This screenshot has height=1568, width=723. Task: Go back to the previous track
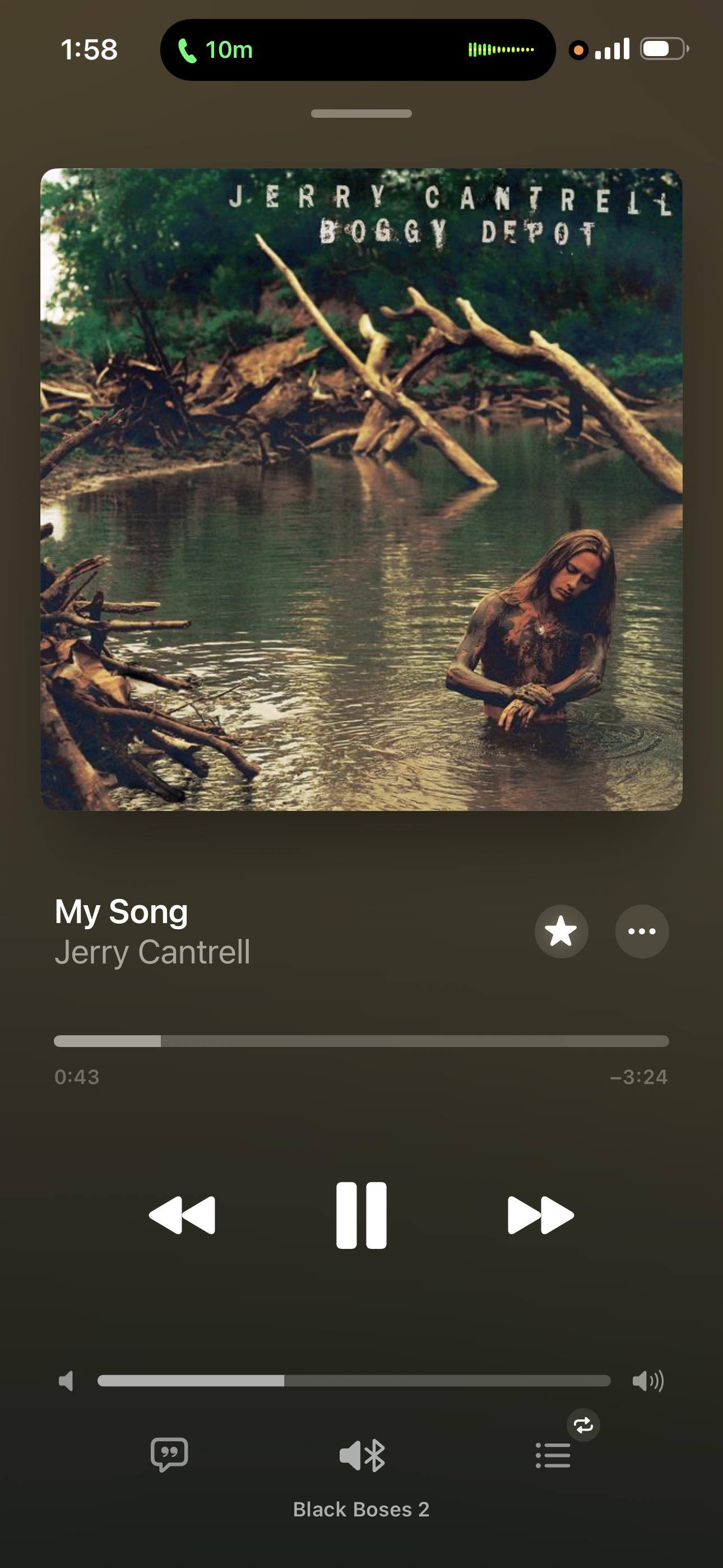tap(182, 1215)
